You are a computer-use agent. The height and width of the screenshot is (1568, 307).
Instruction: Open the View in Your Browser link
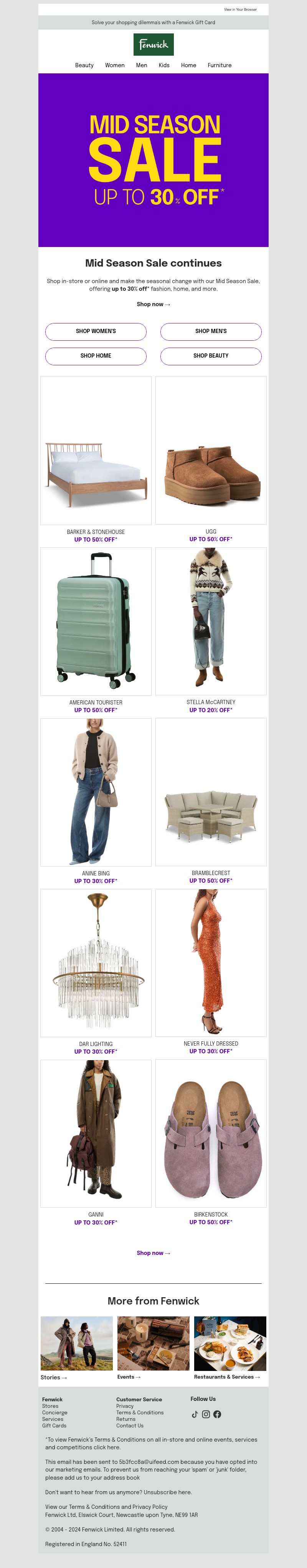[240, 10]
